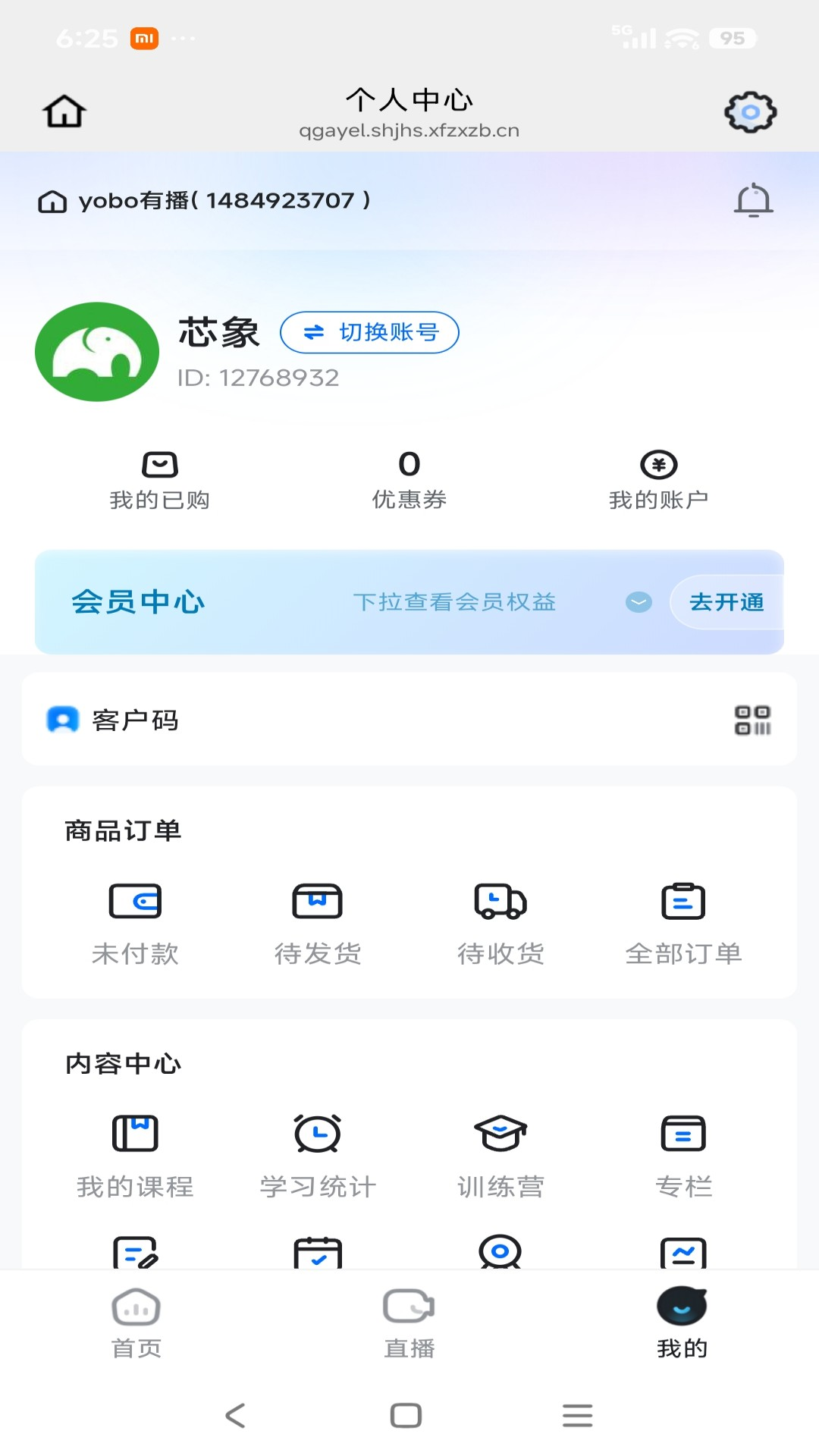The width and height of the screenshot is (819, 1456).
Task: Open the 训练营 training camp section
Action: pyautogui.click(x=501, y=1153)
